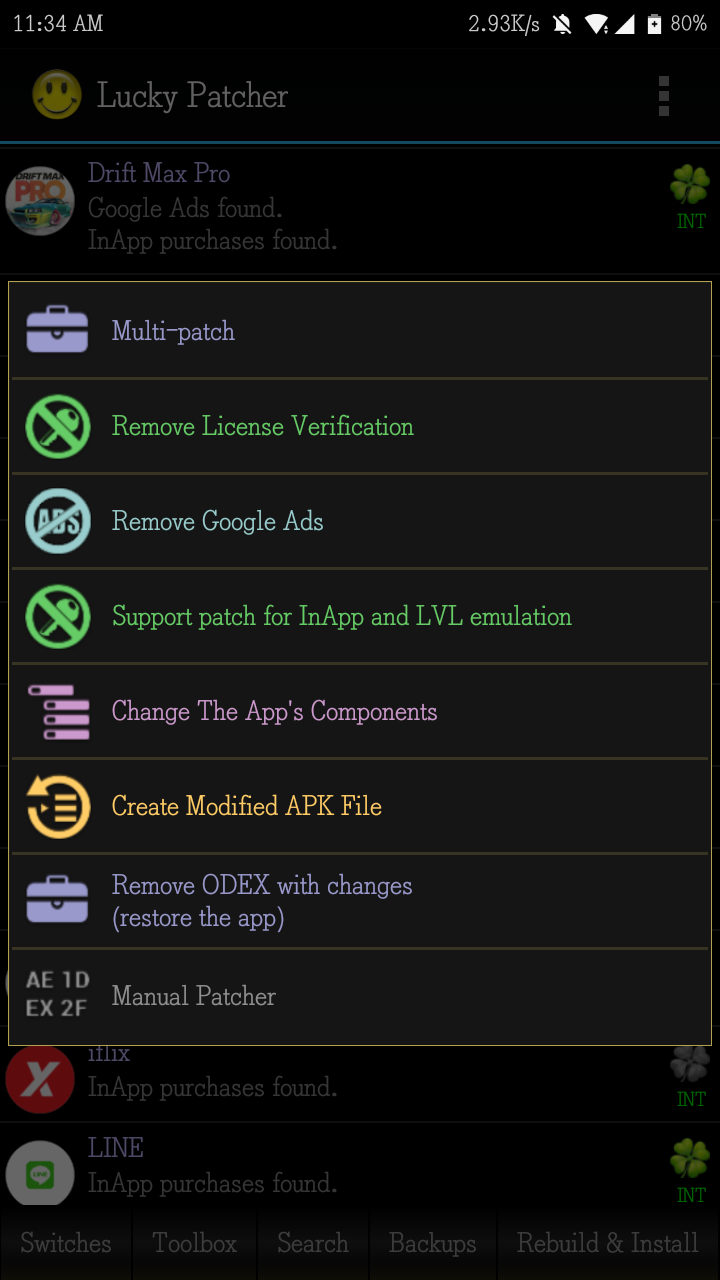Tap the crossed-out ADS icon

[57, 521]
